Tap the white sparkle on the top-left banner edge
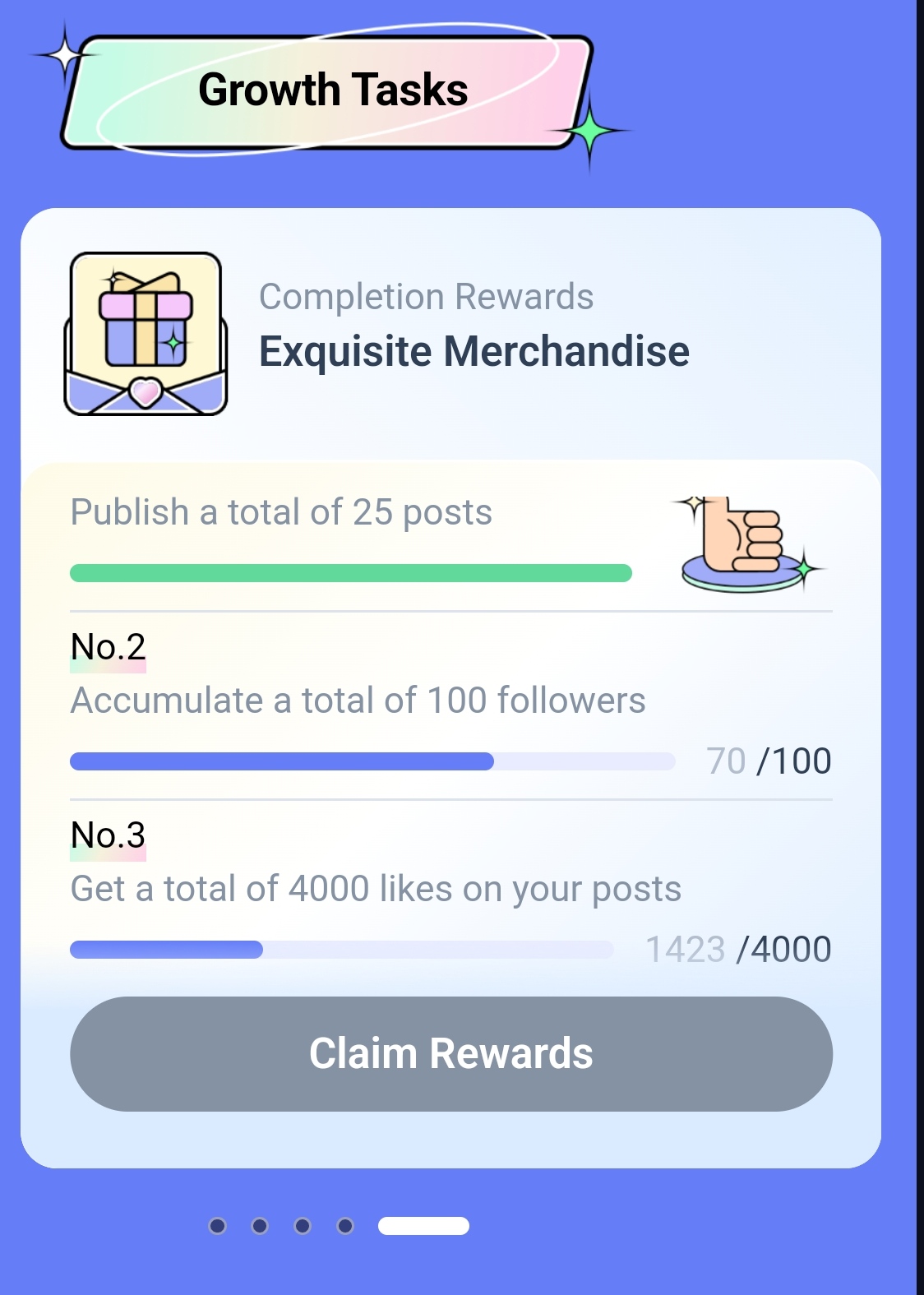The image size is (924, 1295). 63,53
